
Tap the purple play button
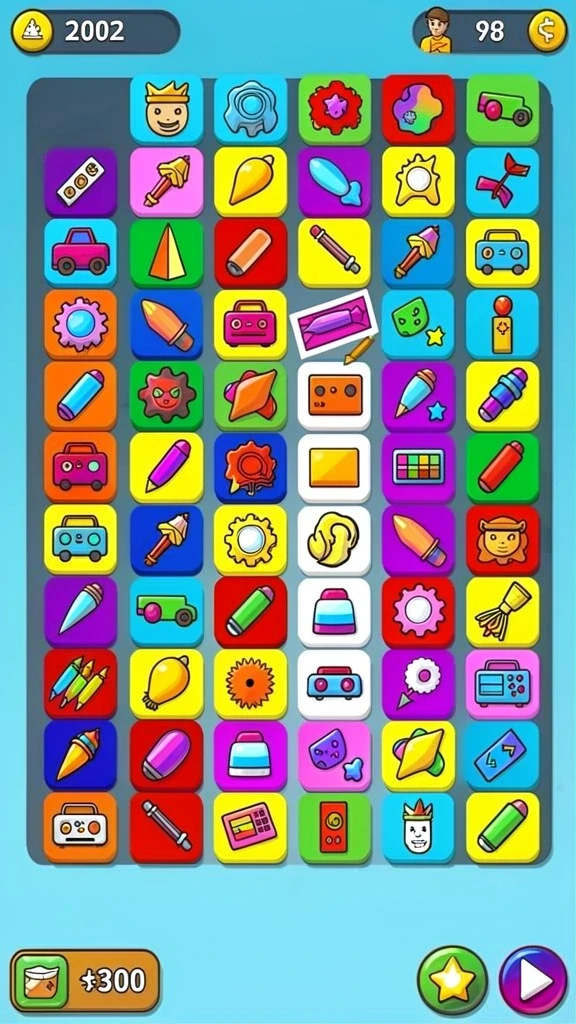click(x=533, y=980)
